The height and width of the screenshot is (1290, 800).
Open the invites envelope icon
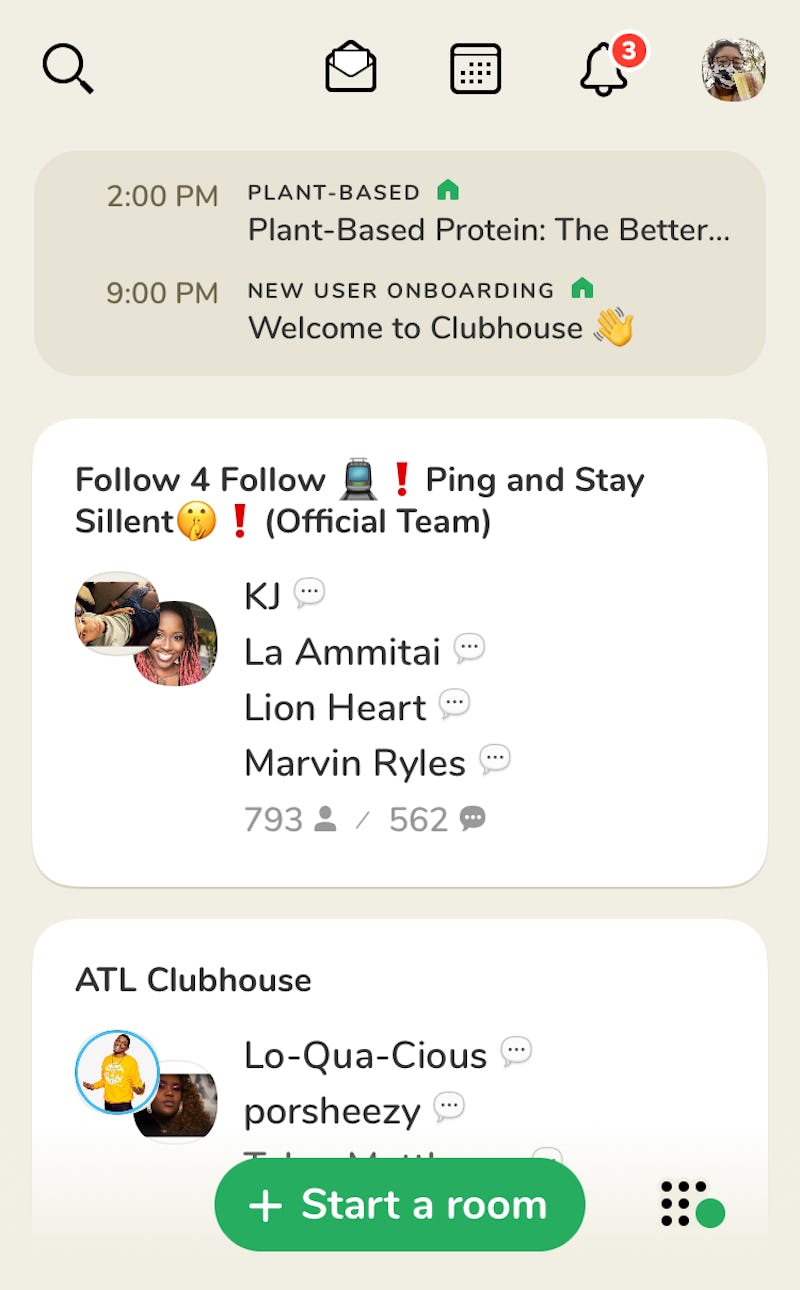pos(350,67)
